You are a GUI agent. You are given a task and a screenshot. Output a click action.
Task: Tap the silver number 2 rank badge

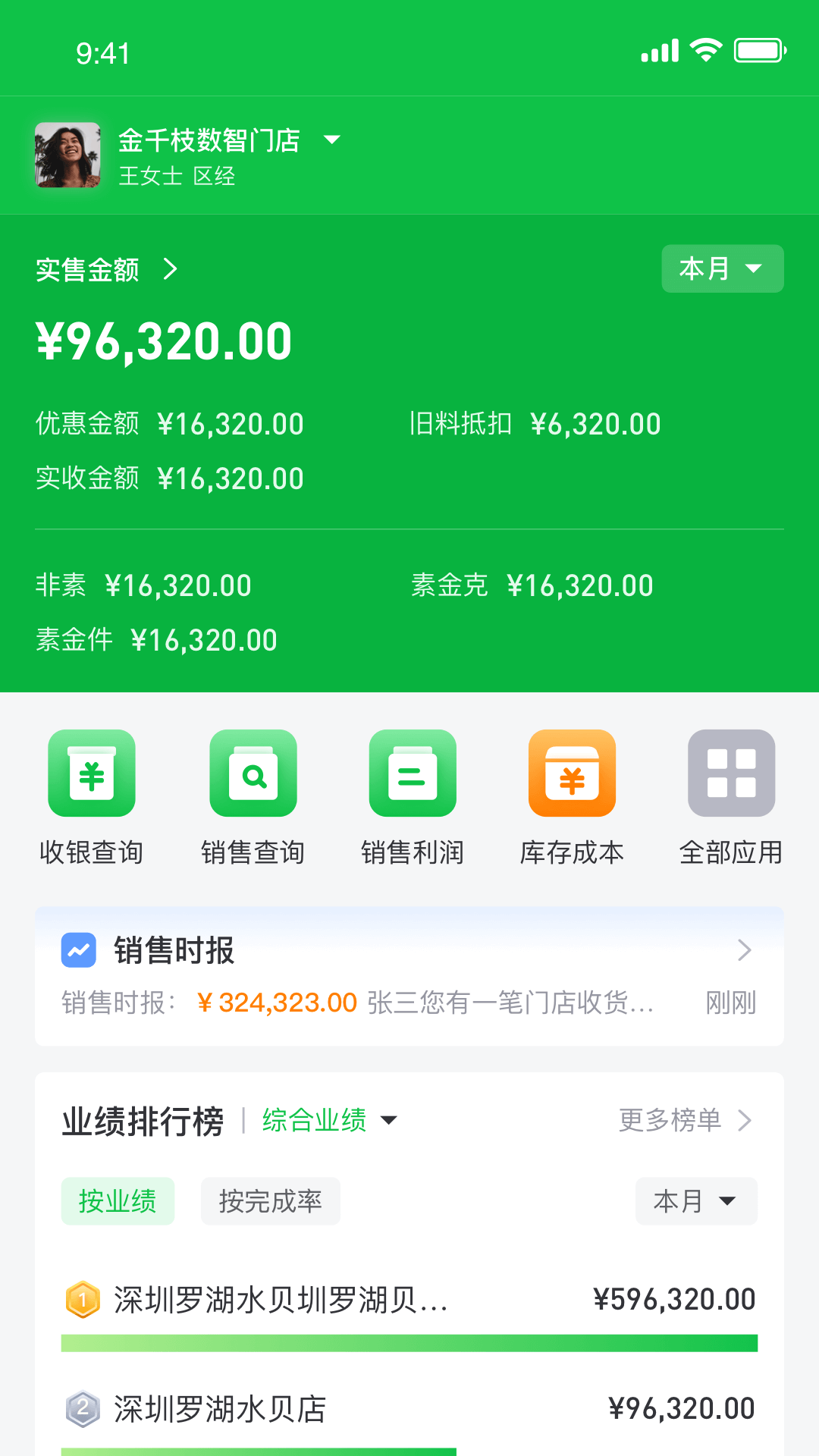pyautogui.click(x=82, y=1409)
